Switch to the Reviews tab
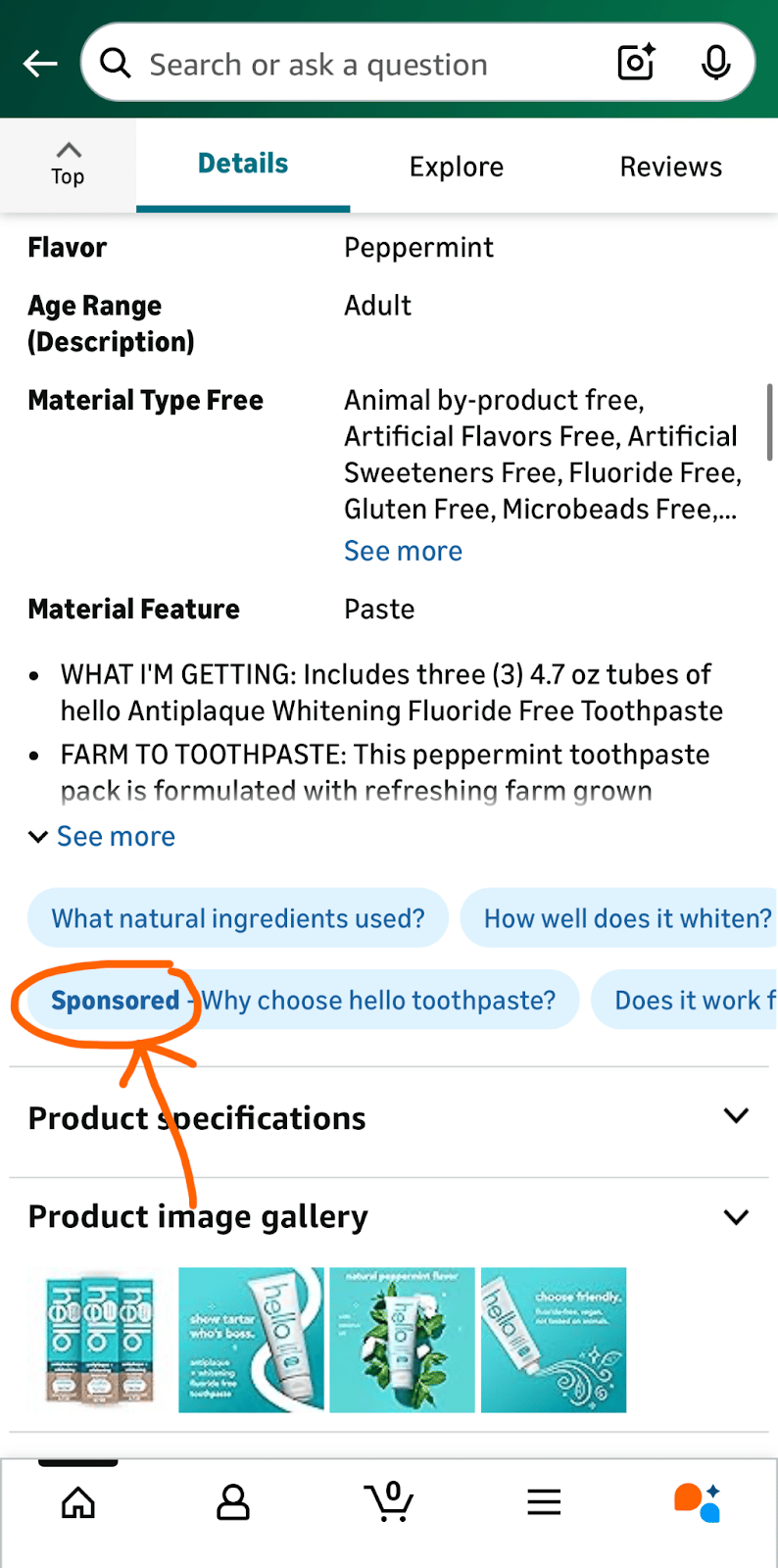This screenshot has width=778, height=1568. 670,167
